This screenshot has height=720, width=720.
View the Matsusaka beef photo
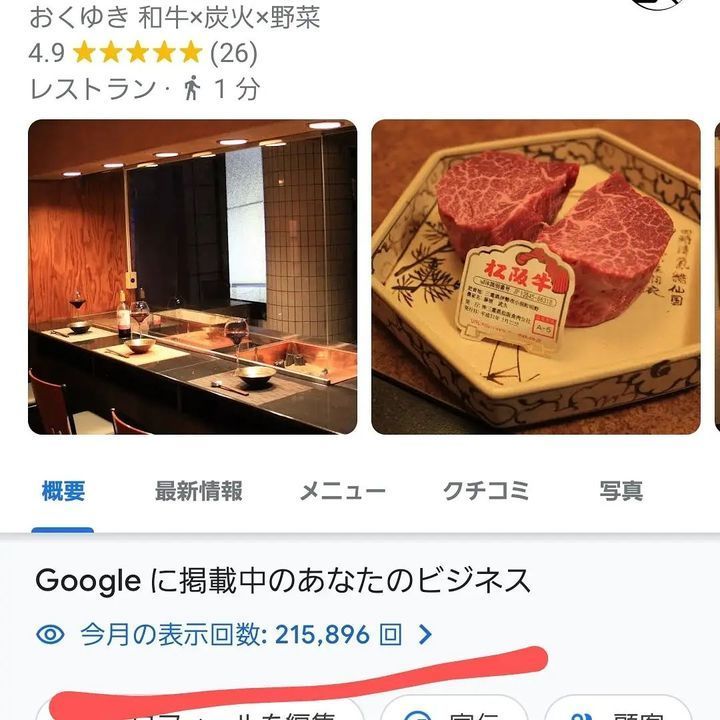[x=536, y=277]
